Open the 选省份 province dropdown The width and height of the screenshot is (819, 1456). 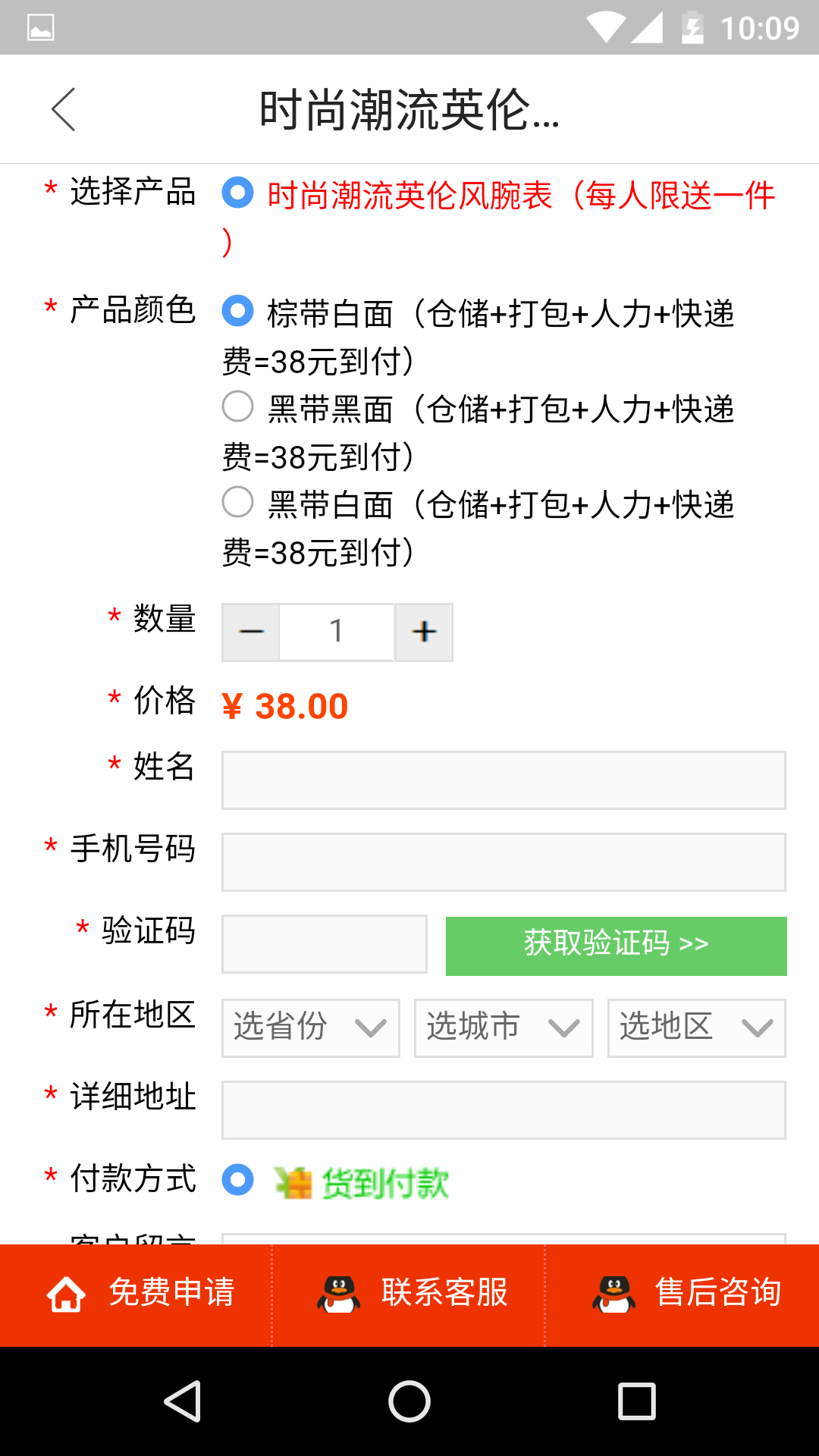tap(310, 1028)
